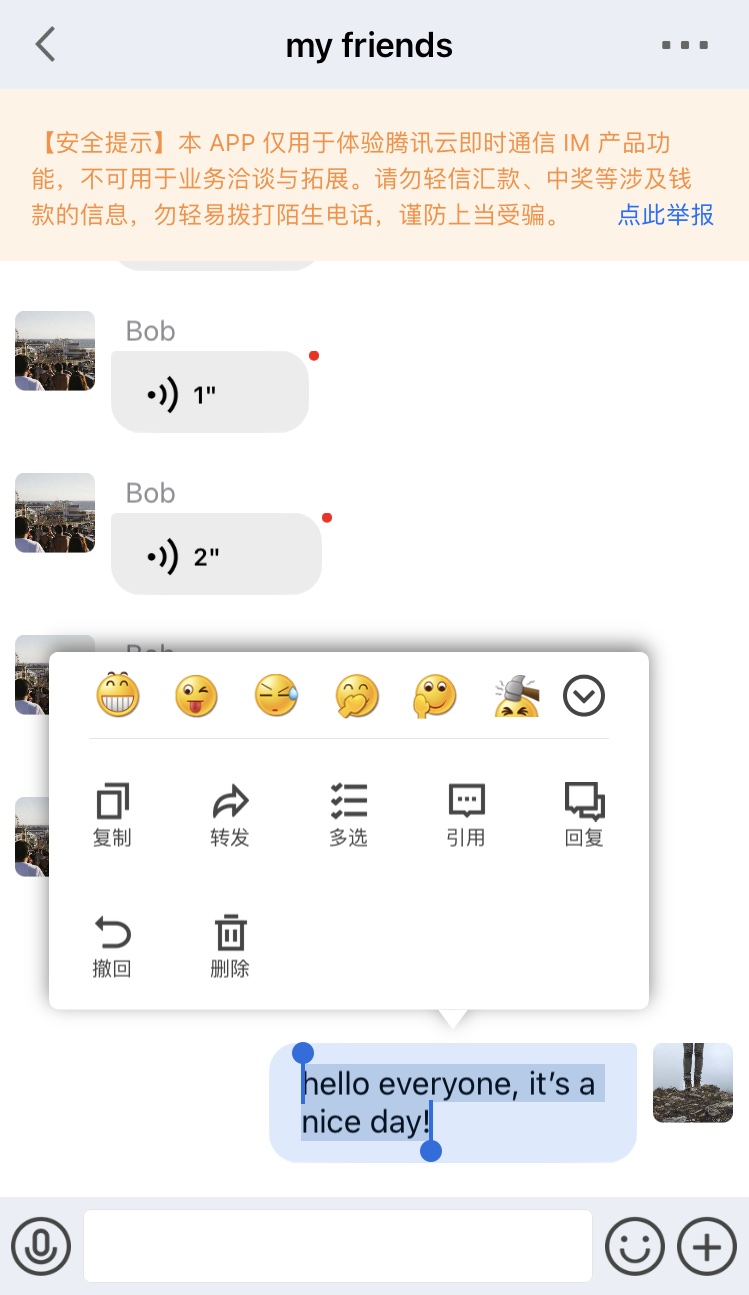The width and height of the screenshot is (749, 1295).
Task: Open the plus attachments menu
Action: point(707,1246)
